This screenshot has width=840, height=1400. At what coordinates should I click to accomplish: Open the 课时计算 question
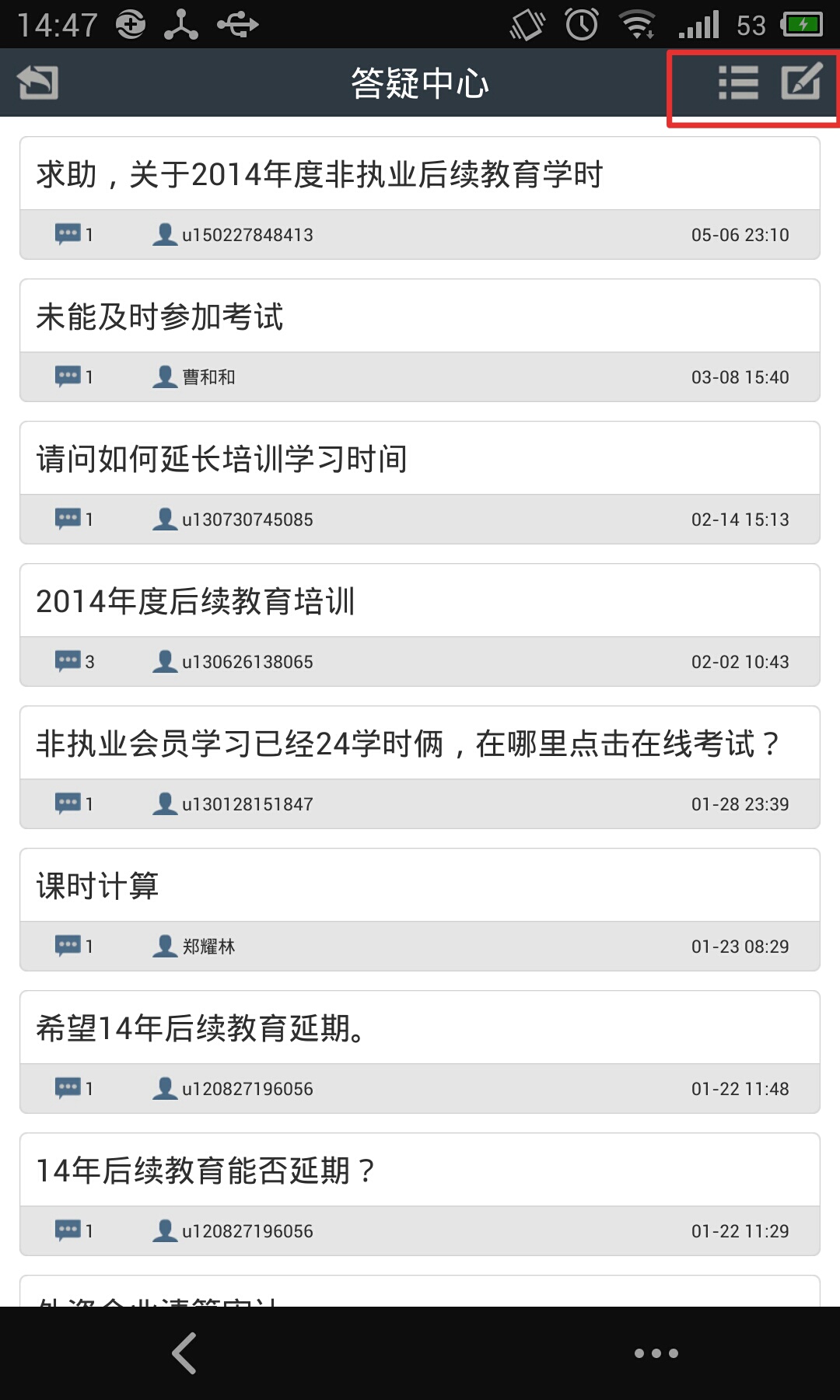click(x=420, y=909)
